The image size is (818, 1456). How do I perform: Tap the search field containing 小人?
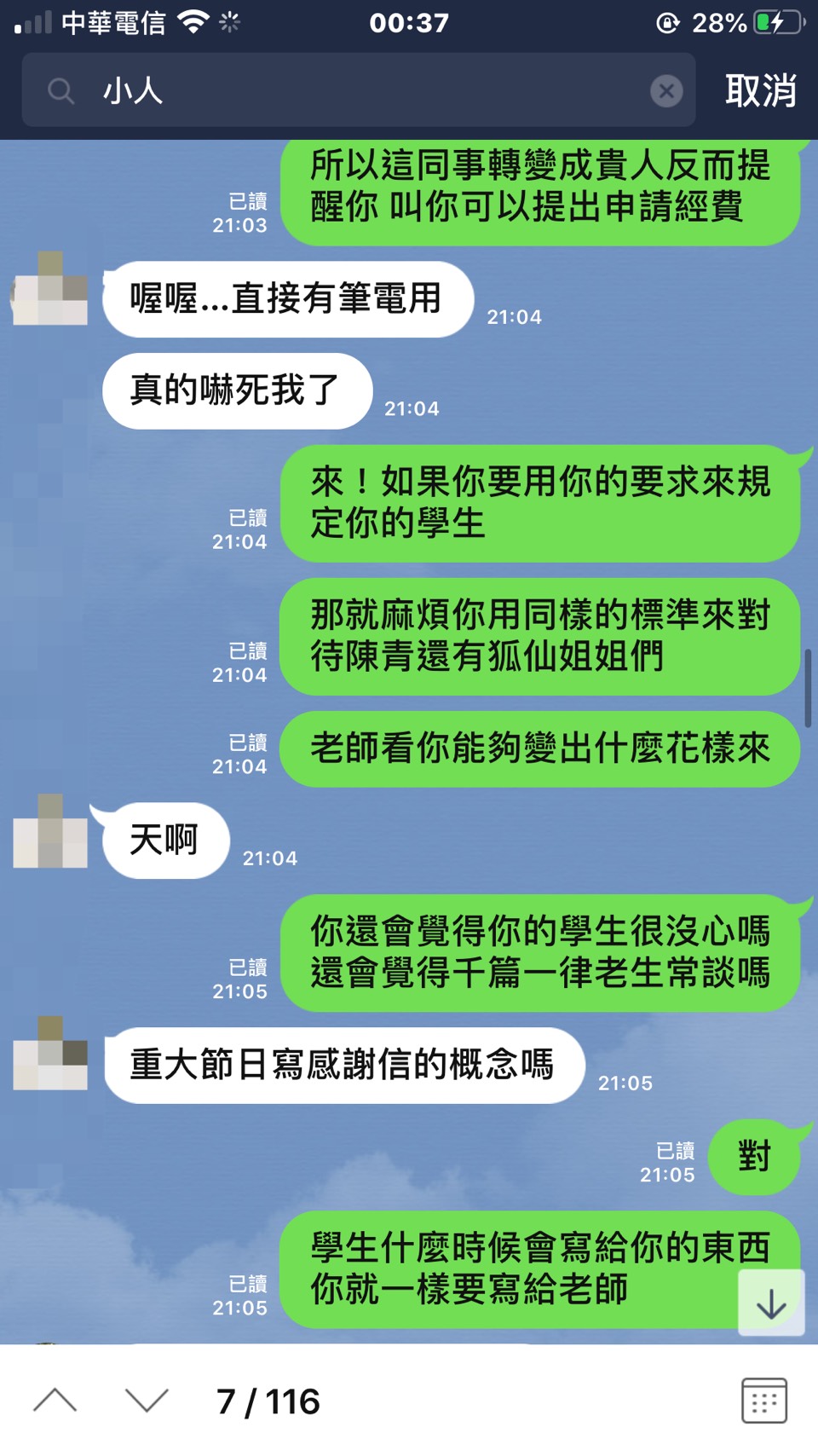click(358, 90)
